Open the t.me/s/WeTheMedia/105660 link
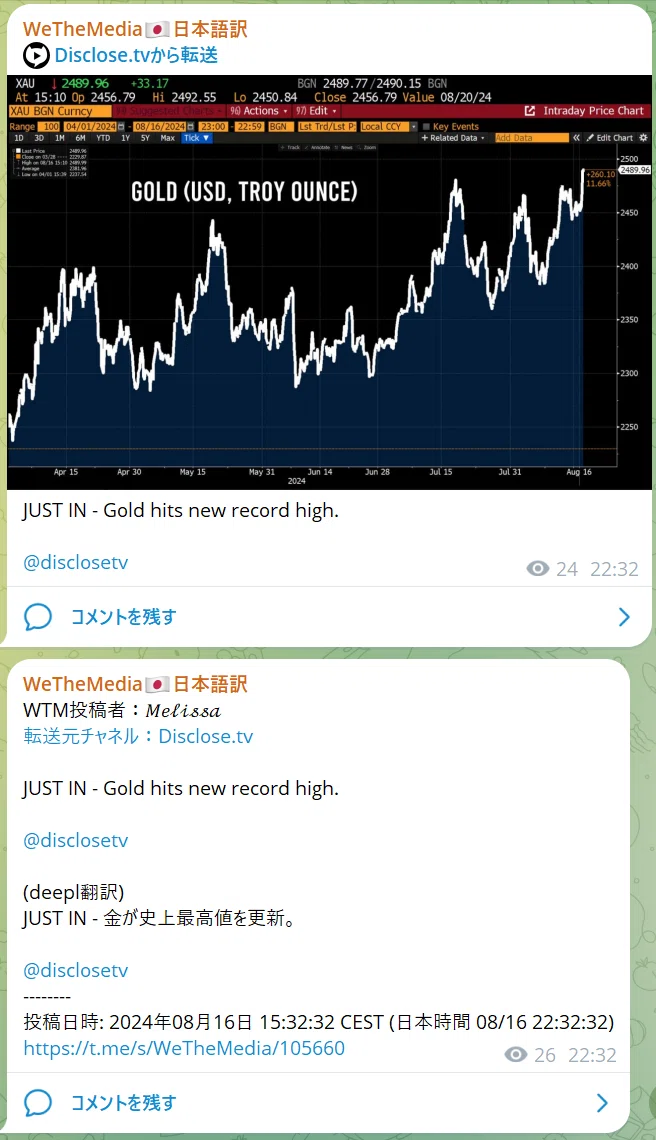This screenshot has width=656, height=1140. [x=184, y=1048]
